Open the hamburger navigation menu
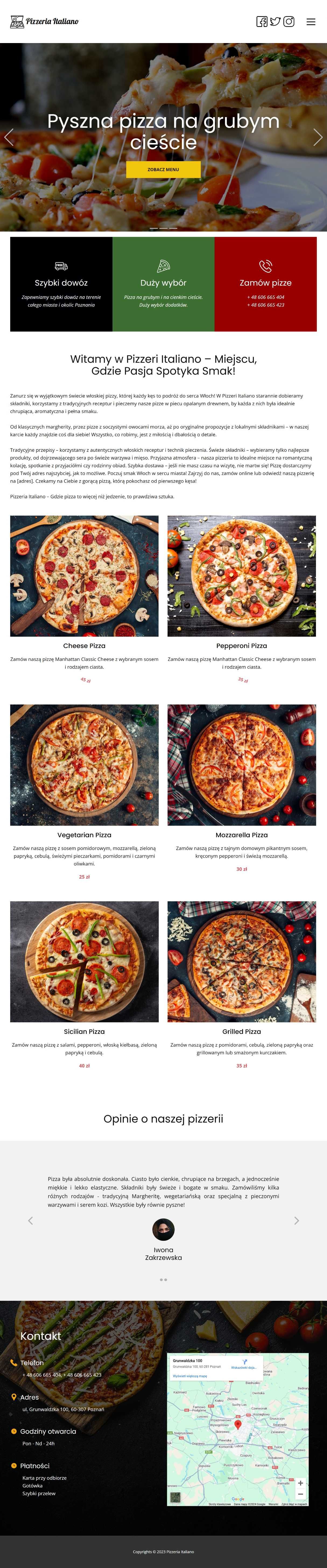327x1568 pixels. (311, 22)
